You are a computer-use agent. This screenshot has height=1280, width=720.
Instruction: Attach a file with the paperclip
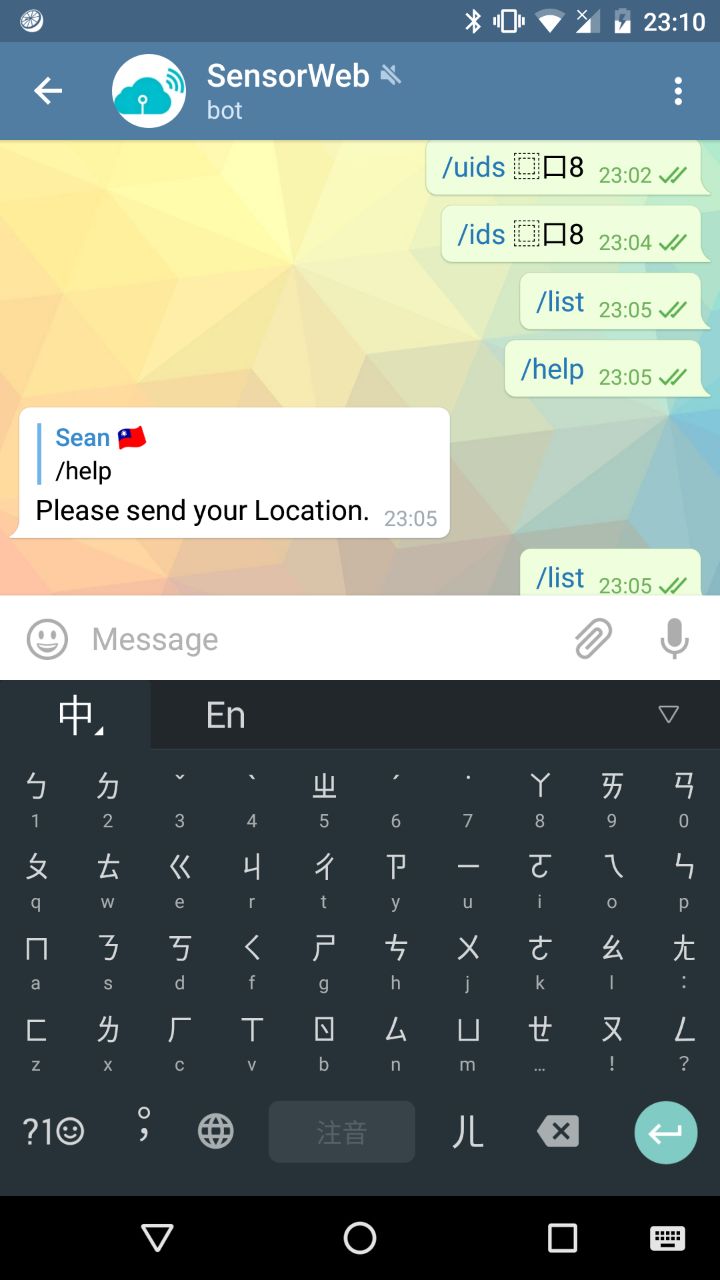click(x=593, y=639)
